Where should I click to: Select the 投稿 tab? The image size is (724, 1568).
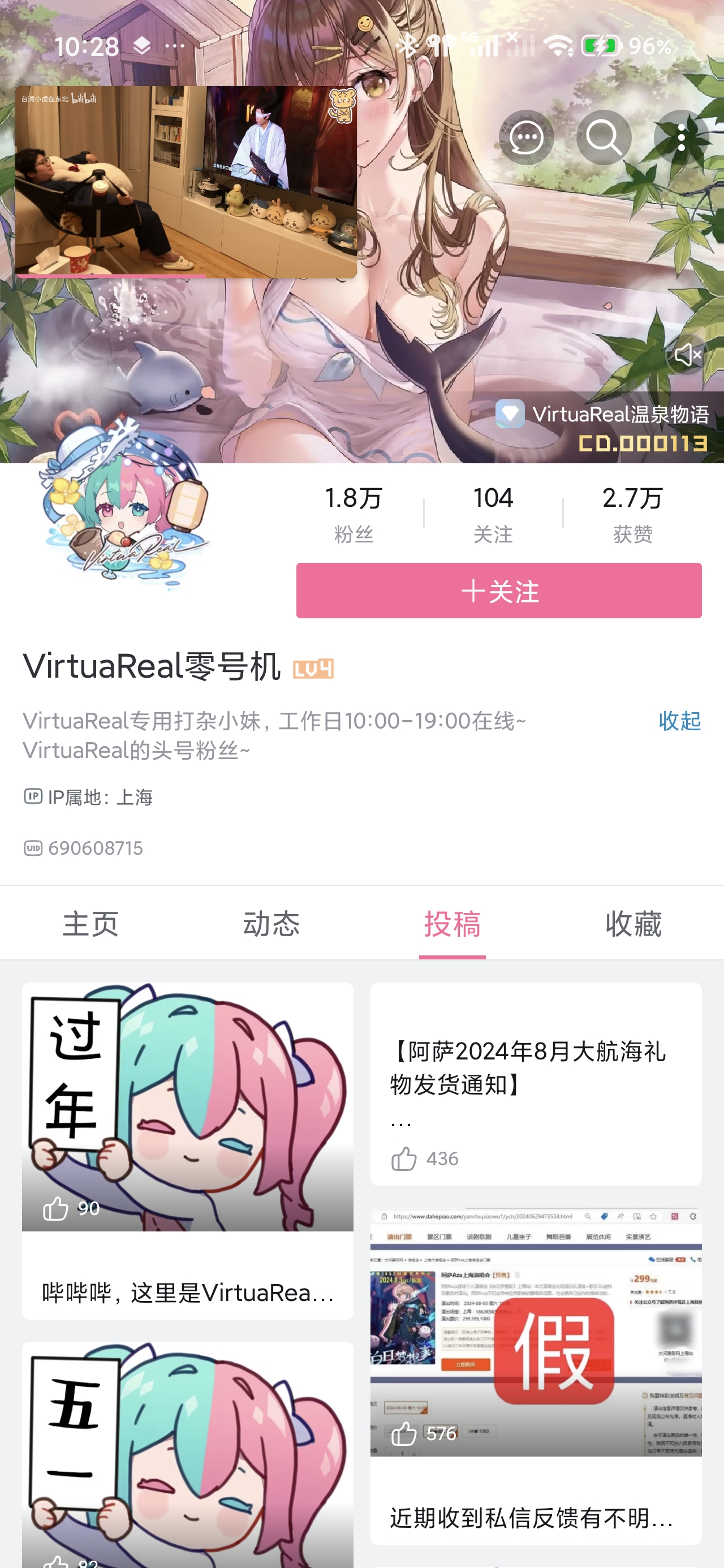[x=453, y=923]
